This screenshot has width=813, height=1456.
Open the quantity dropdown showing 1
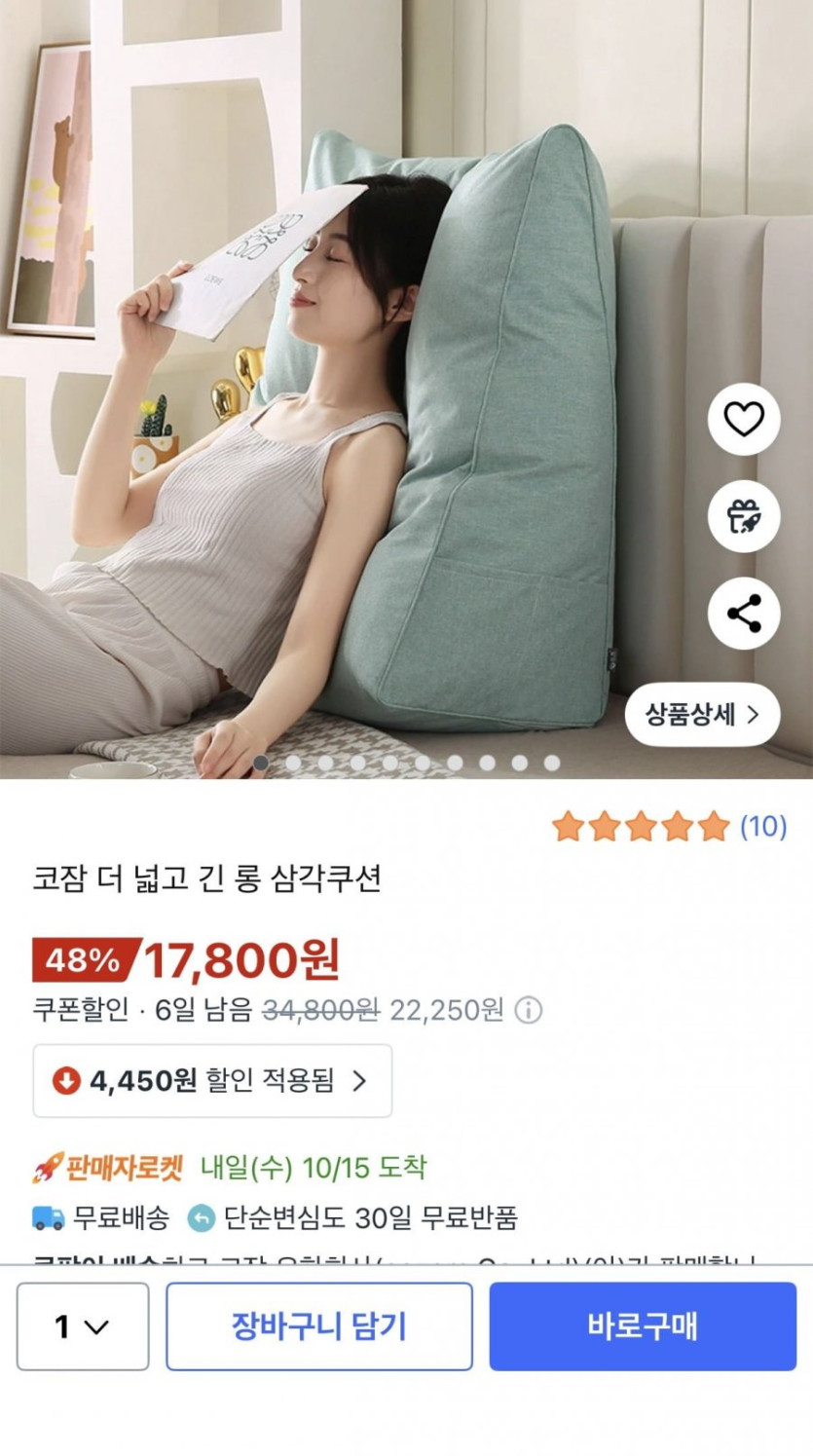[83, 1325]
